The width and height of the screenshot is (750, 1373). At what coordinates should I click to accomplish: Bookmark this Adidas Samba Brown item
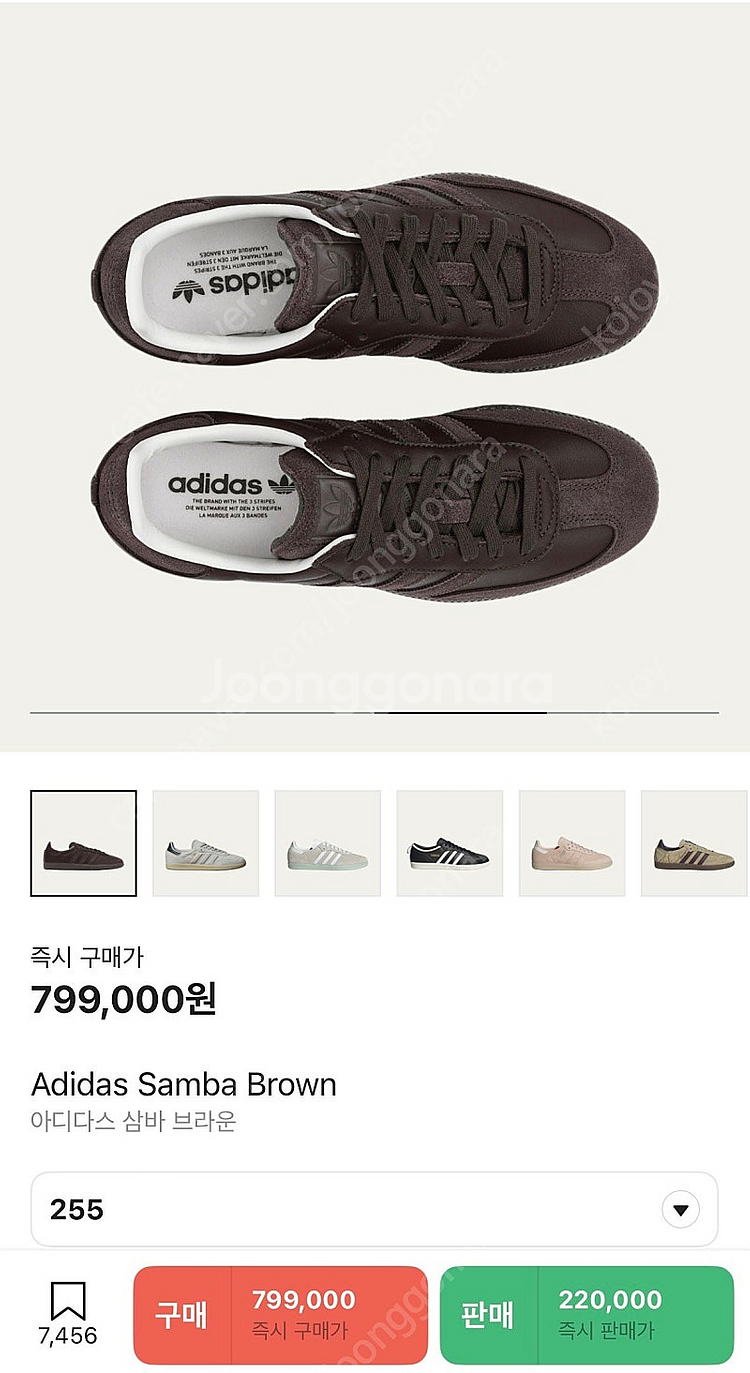click(68, 1303)
